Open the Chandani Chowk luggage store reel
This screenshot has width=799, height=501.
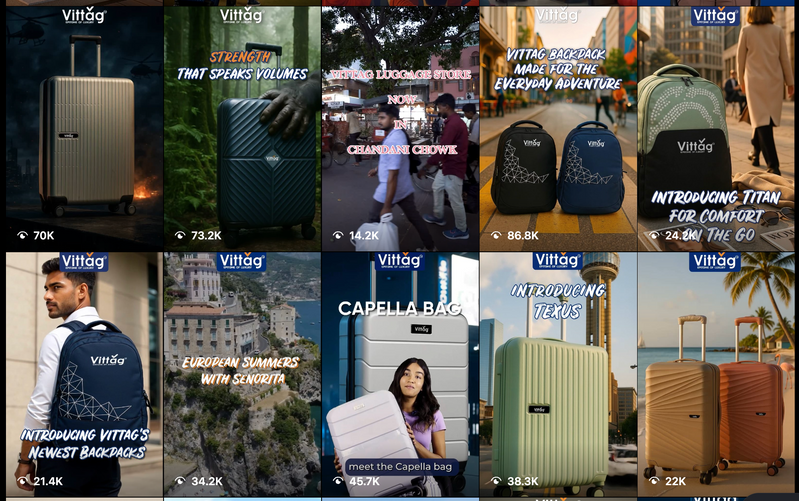point(400,130)
